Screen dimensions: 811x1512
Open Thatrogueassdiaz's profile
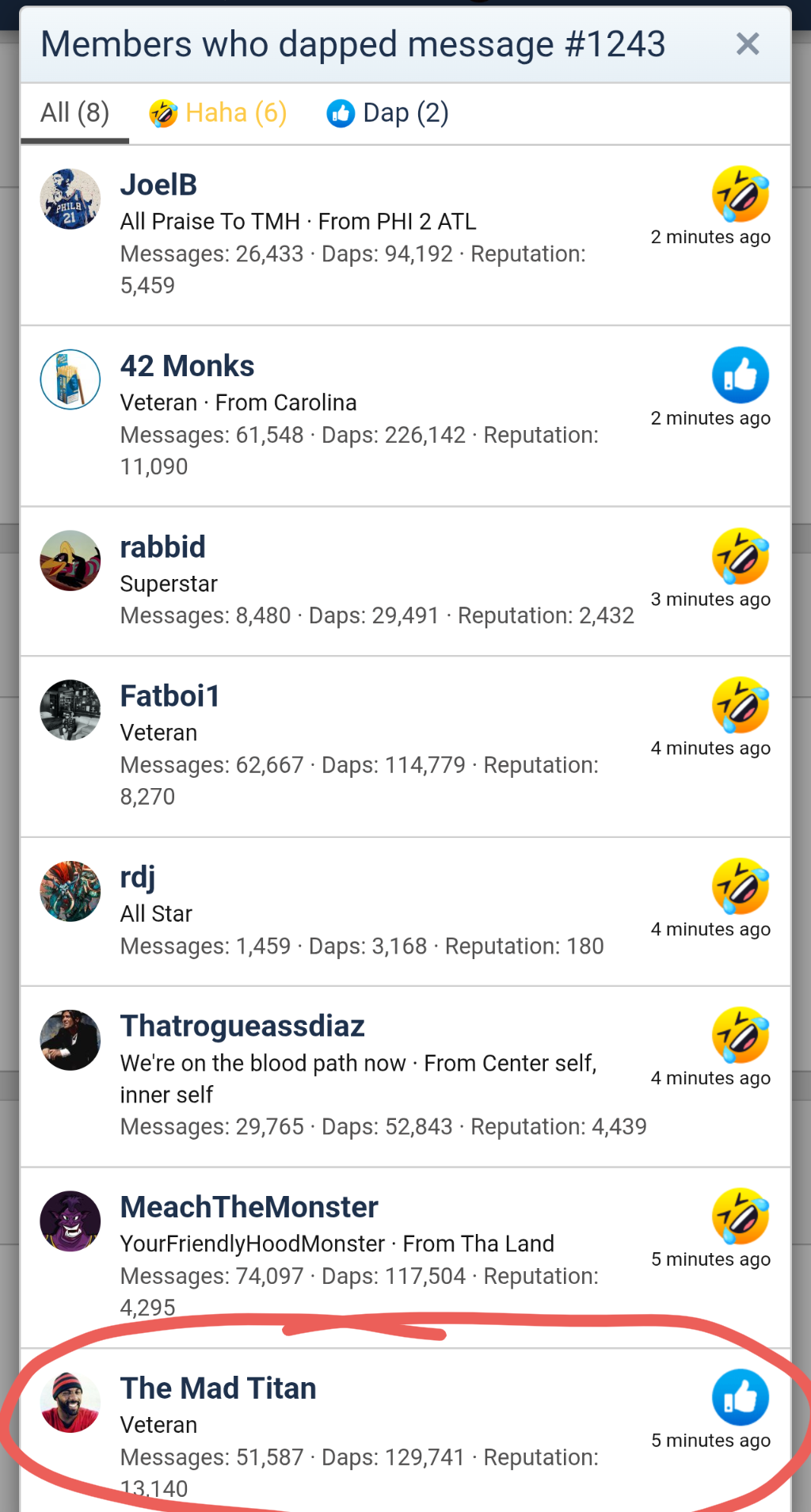point(242,1026)
